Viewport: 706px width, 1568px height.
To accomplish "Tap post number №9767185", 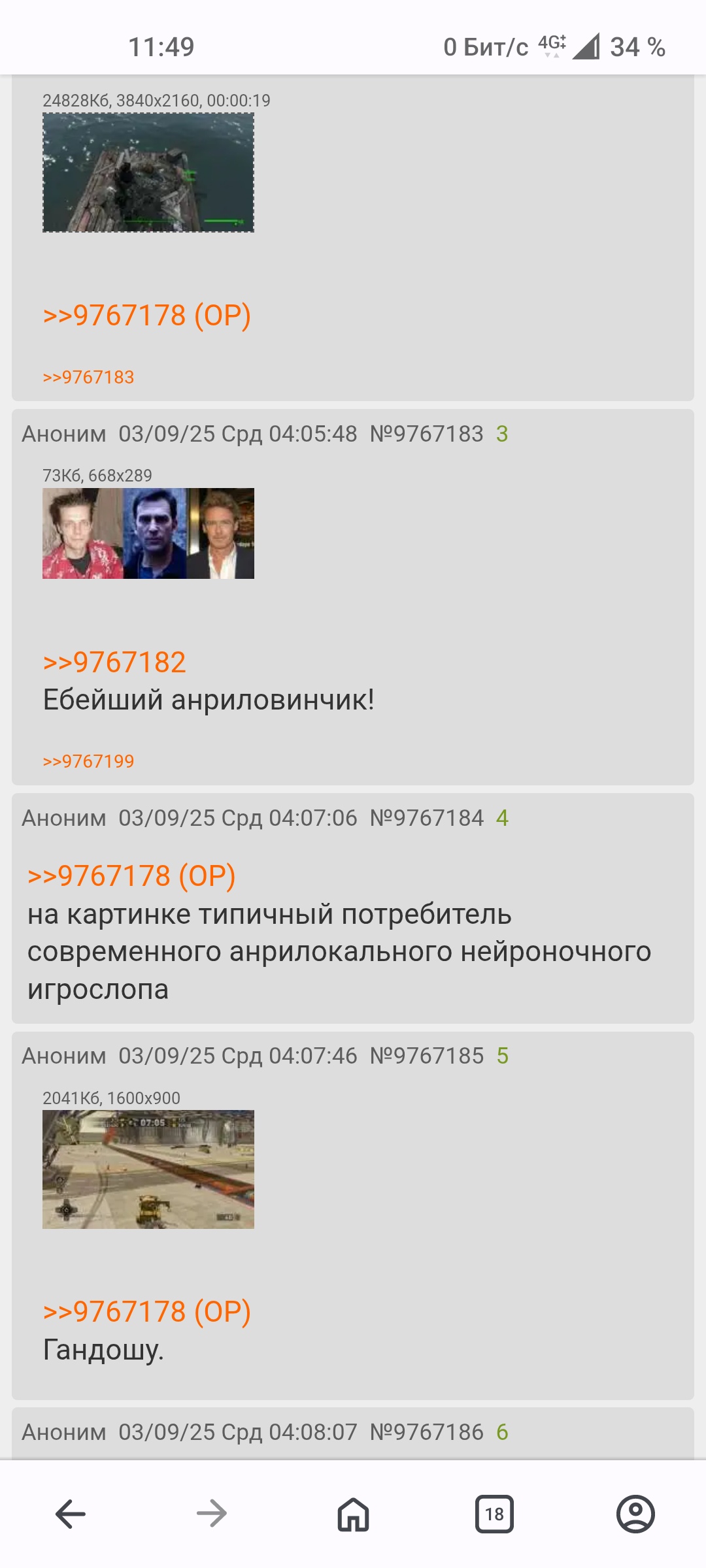I will point(427,1056).
